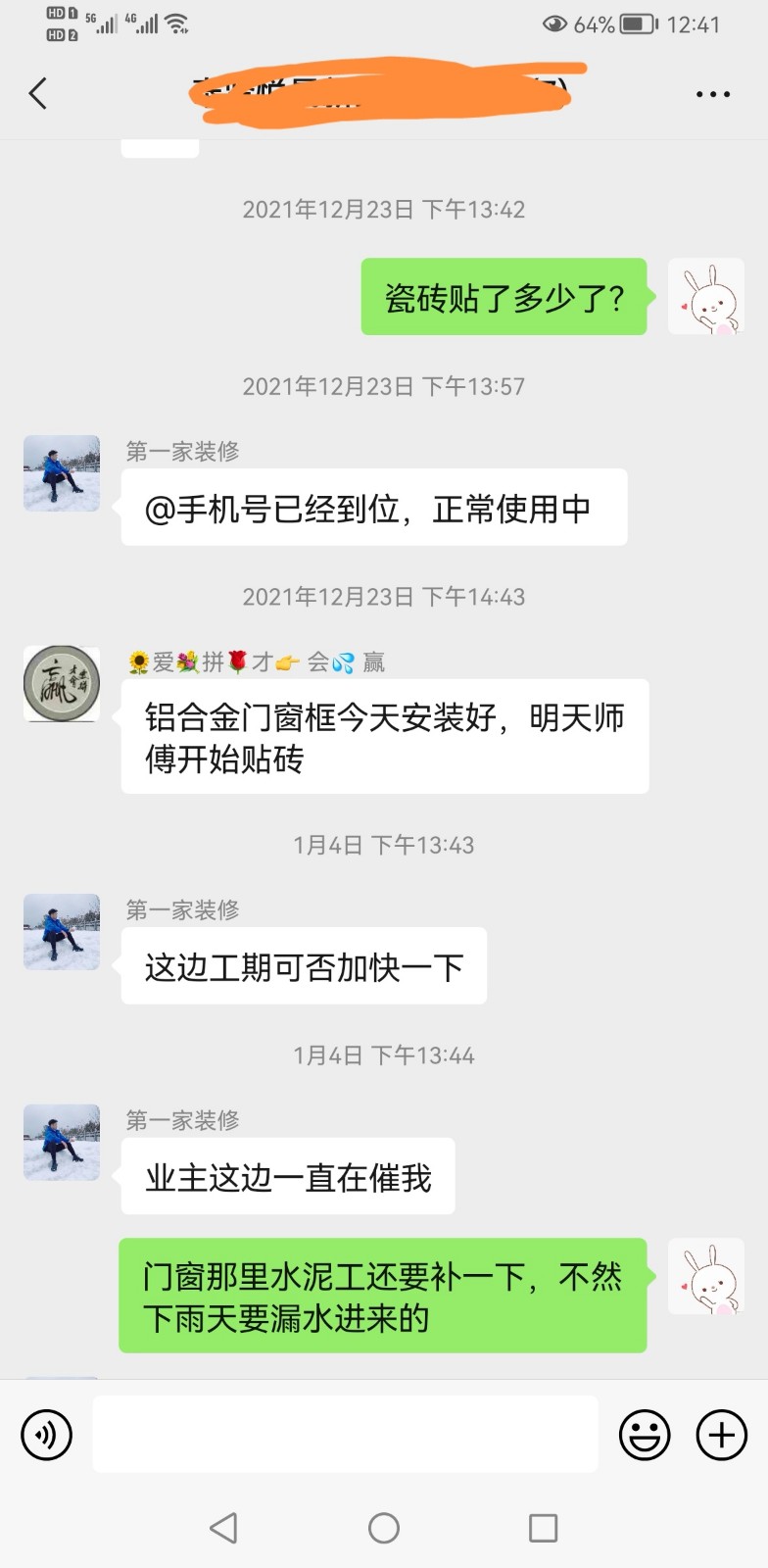Screen dimensions: 768x1568
Task: Open recent apps from navigation bar
Action: pyautogui.click(x=543, y=1528)
